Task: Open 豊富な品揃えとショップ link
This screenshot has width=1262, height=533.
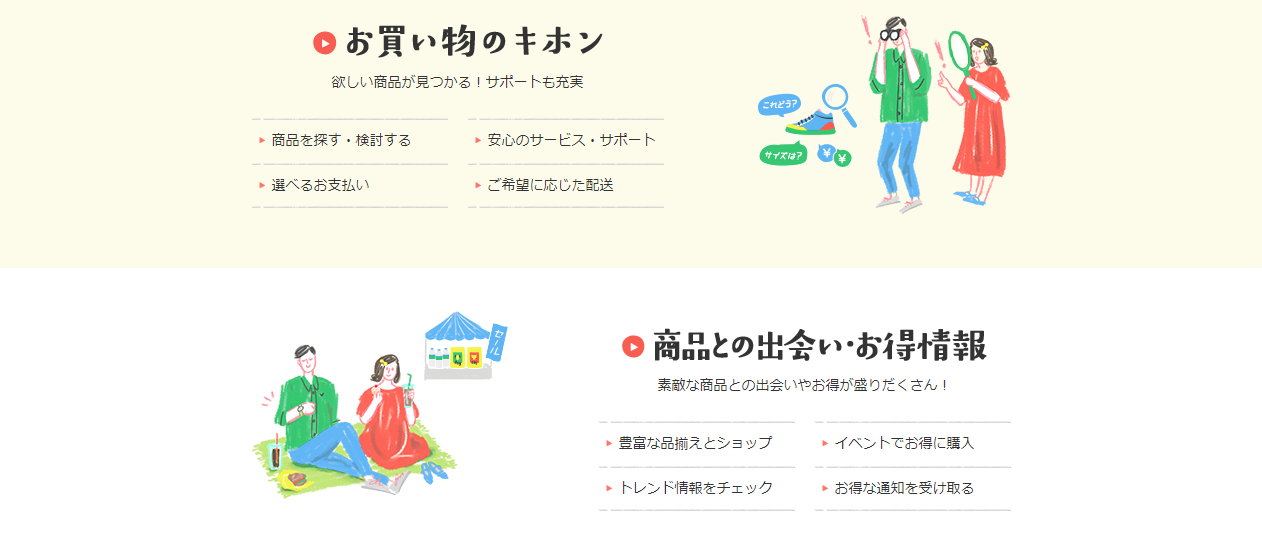Action: (695, 443)
